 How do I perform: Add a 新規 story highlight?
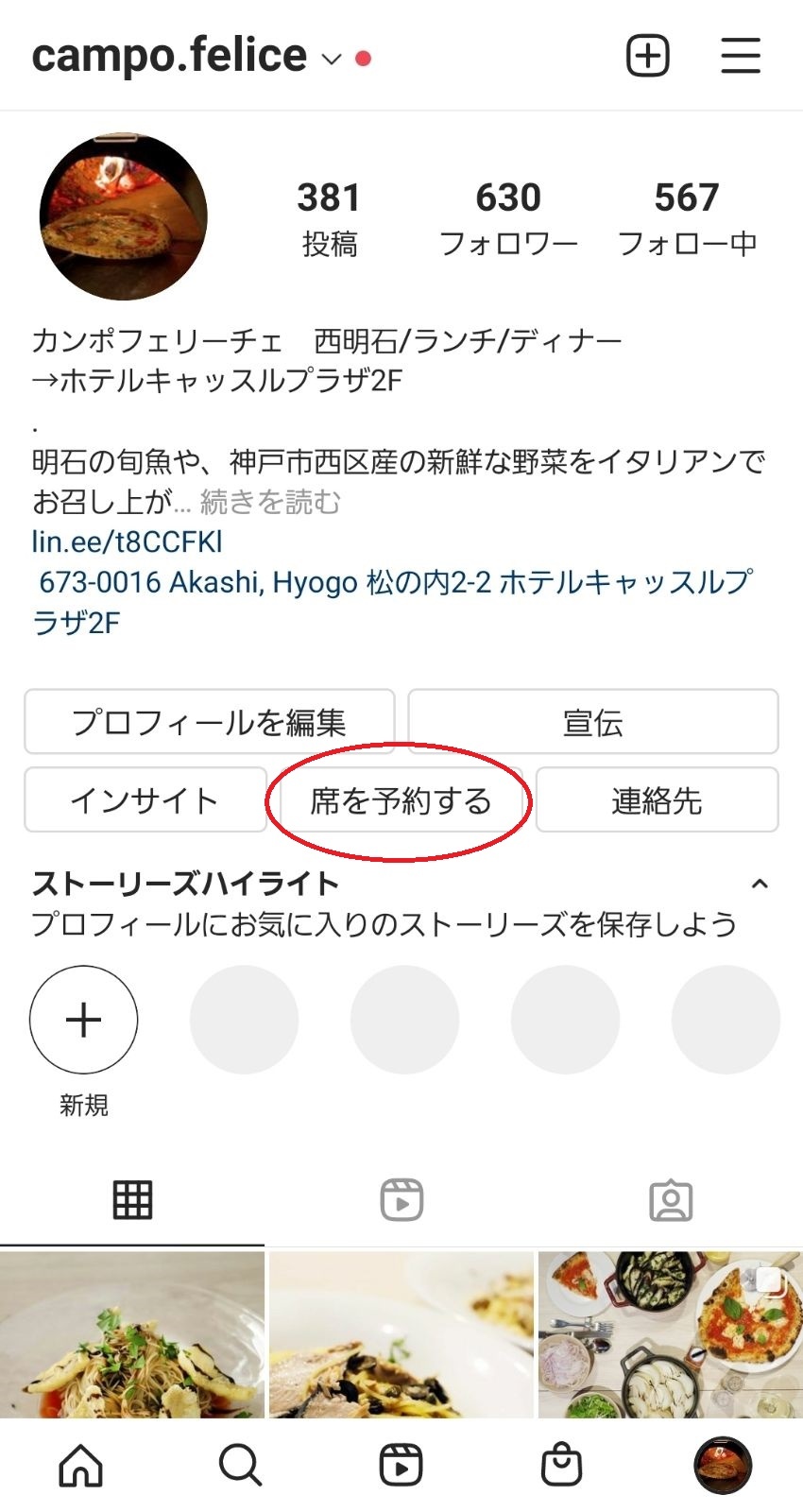coord(84,1020)
